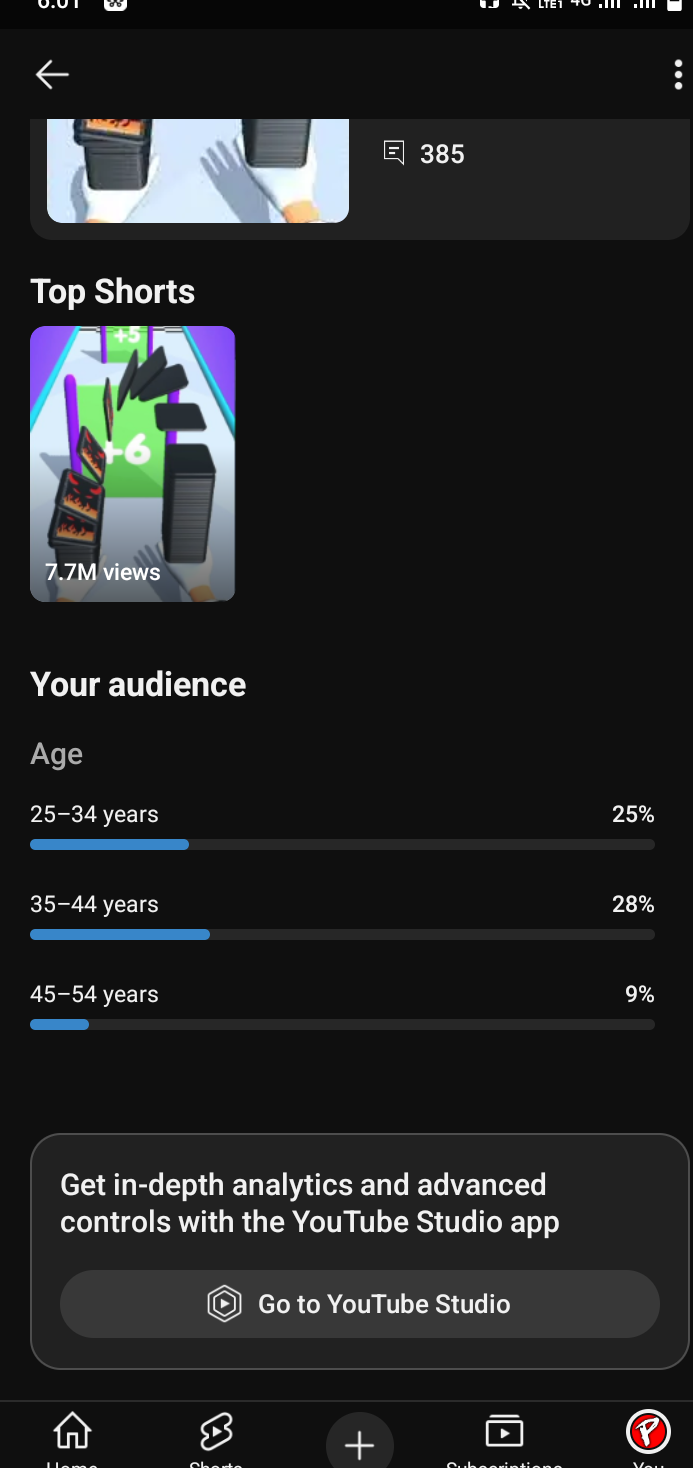
Task: Switch to the Home tab
Action: point(72,1438)
